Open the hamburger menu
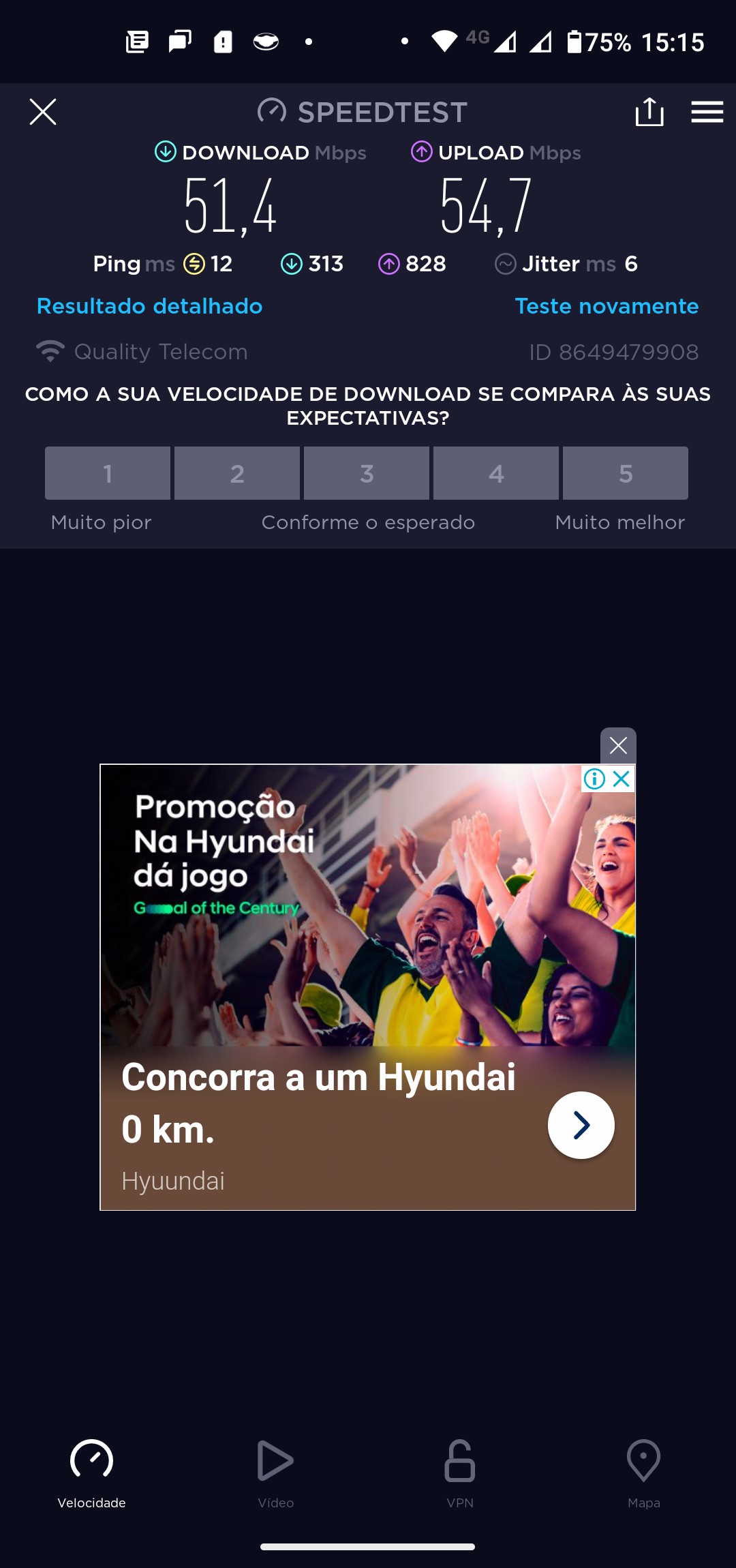 coord(707,112)
